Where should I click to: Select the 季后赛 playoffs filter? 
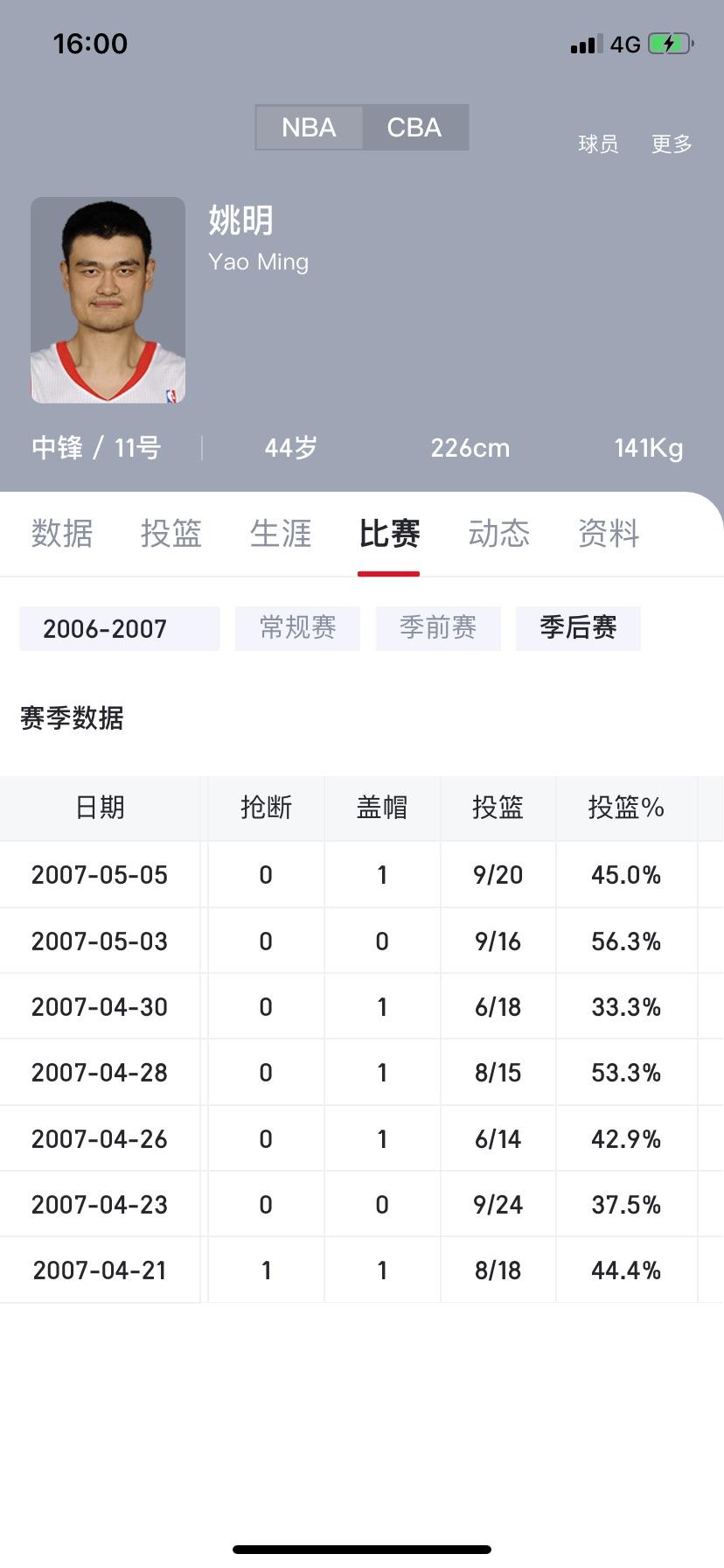click(578, 628)
